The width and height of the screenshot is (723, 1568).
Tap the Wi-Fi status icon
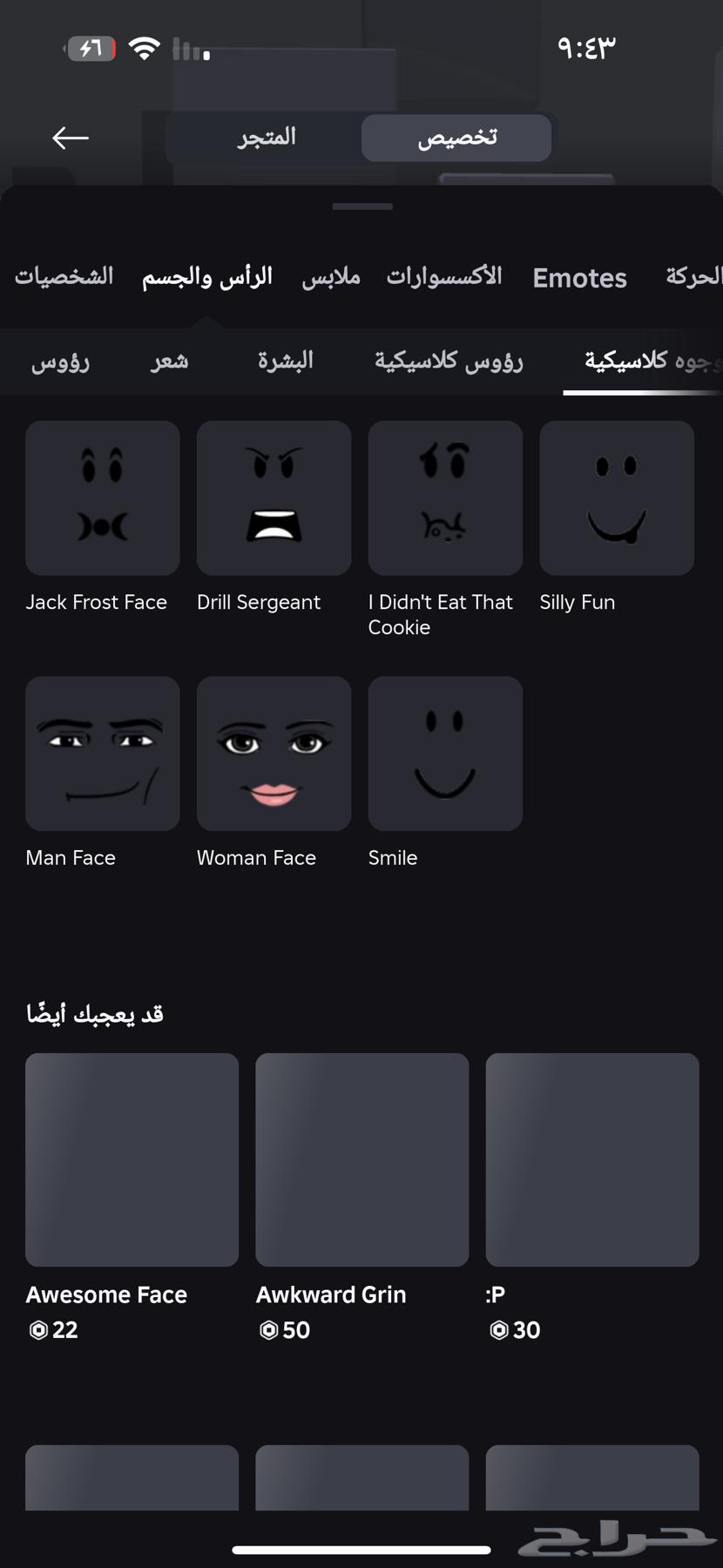pos(145,48)
